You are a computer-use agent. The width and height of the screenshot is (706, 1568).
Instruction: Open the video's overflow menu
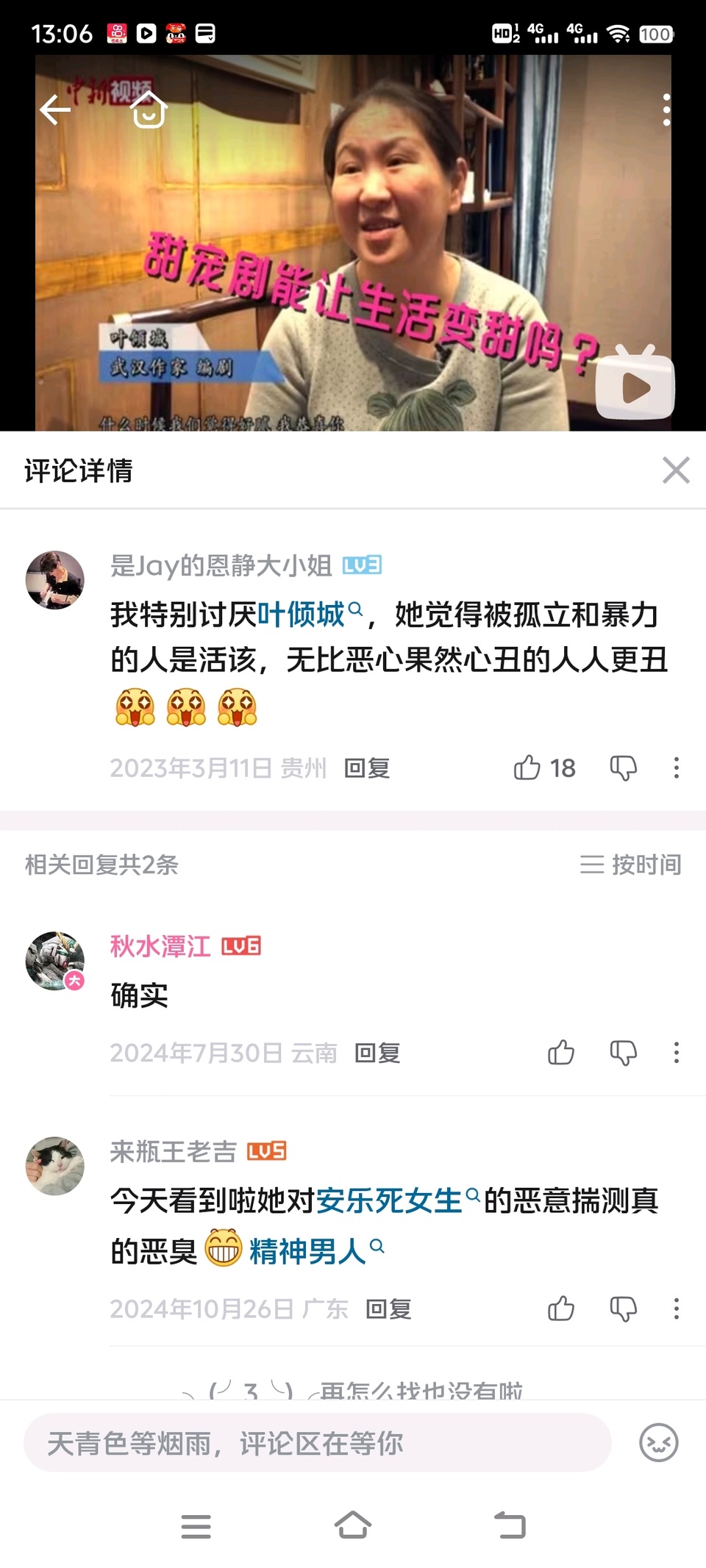tap(666, 110)
